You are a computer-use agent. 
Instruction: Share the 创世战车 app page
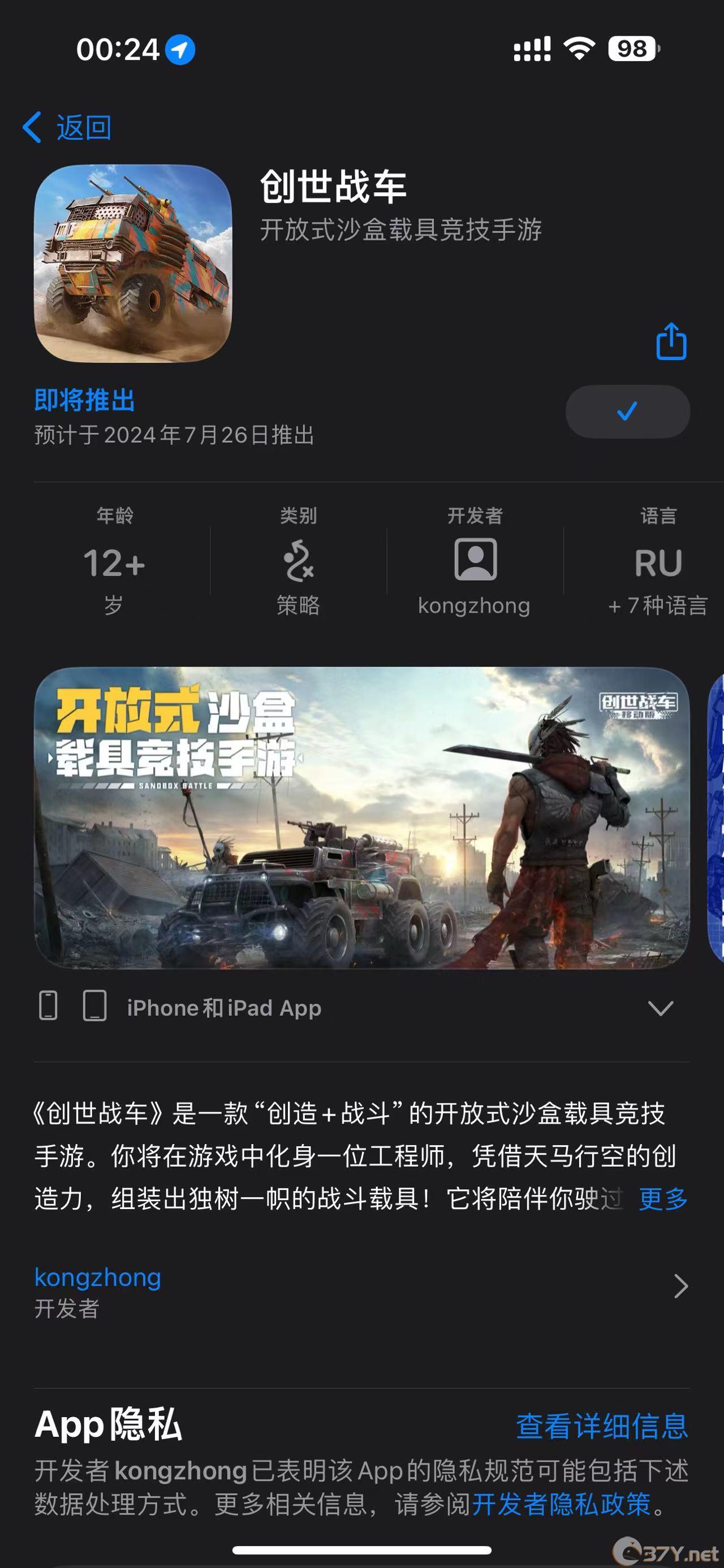671,341
